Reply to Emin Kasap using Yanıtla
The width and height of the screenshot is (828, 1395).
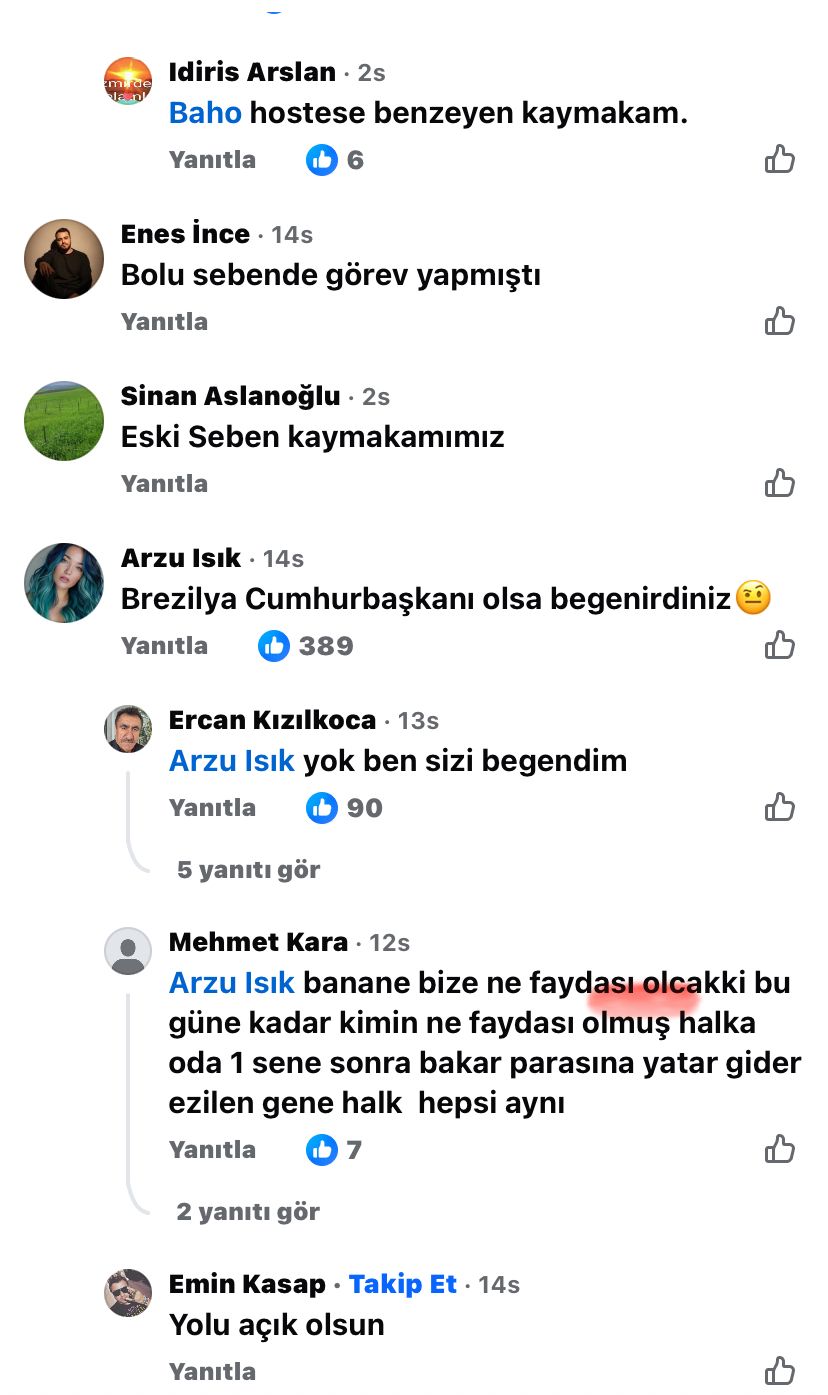(x=212, y=1370)
